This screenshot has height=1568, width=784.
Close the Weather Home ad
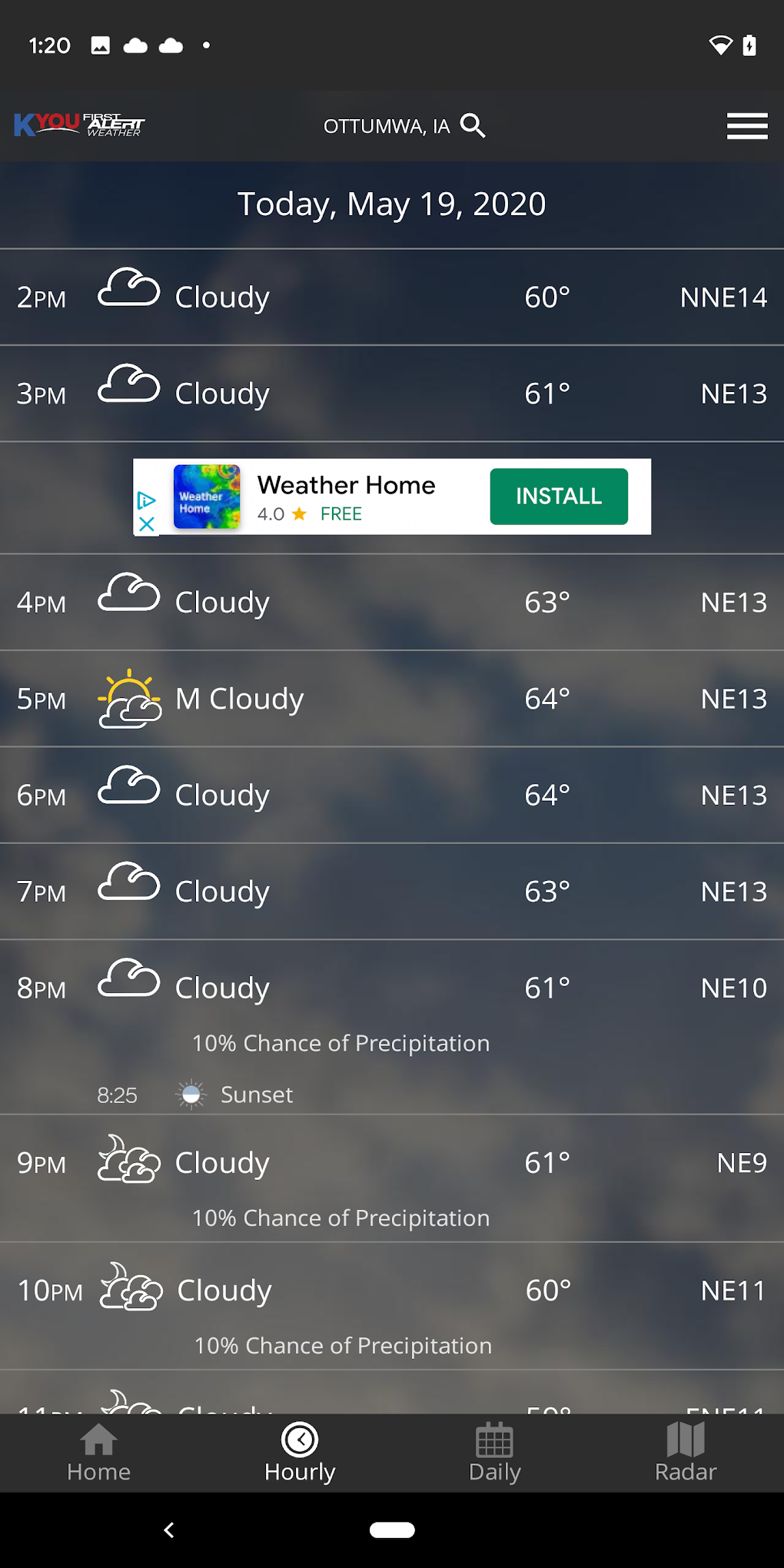(146, 524)
